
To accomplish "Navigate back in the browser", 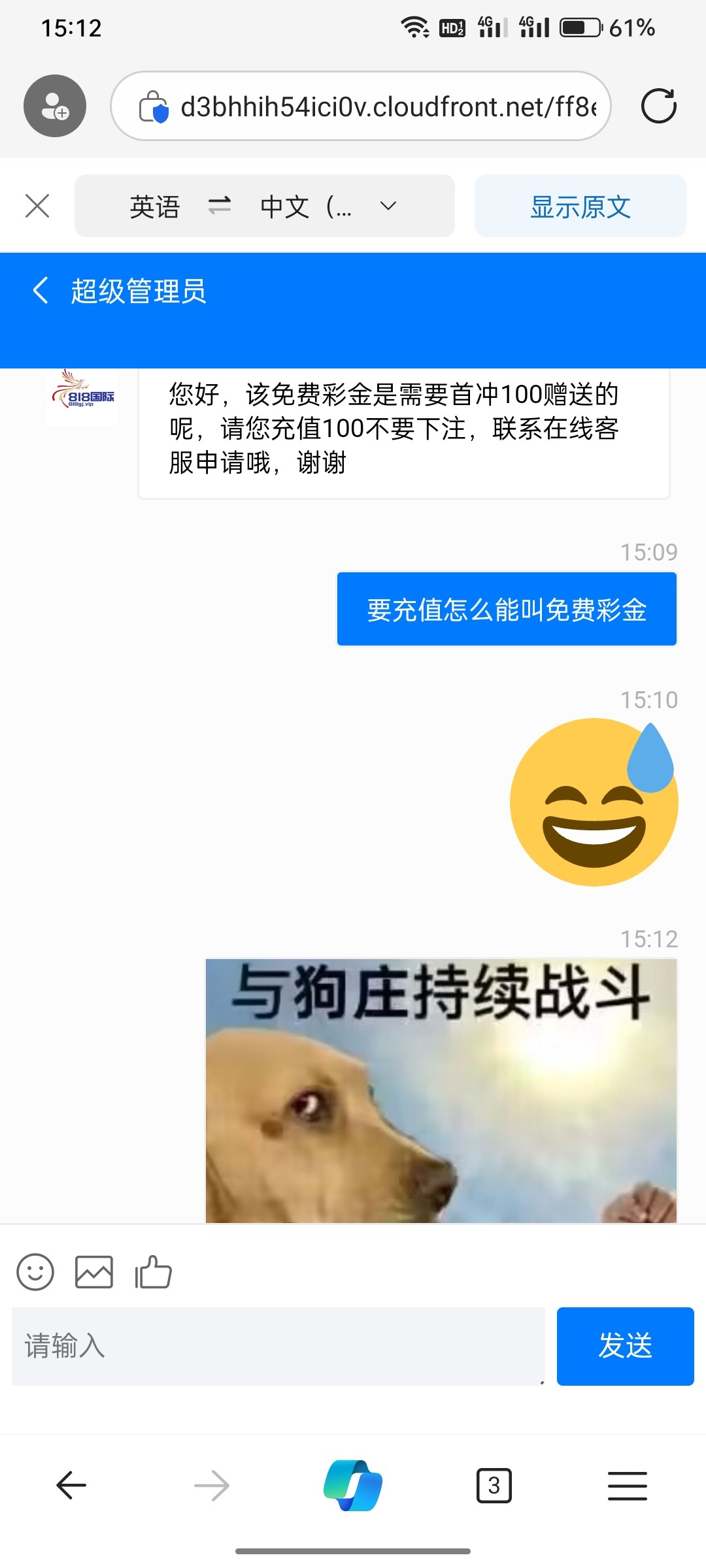I will [x=72, y=1486].
